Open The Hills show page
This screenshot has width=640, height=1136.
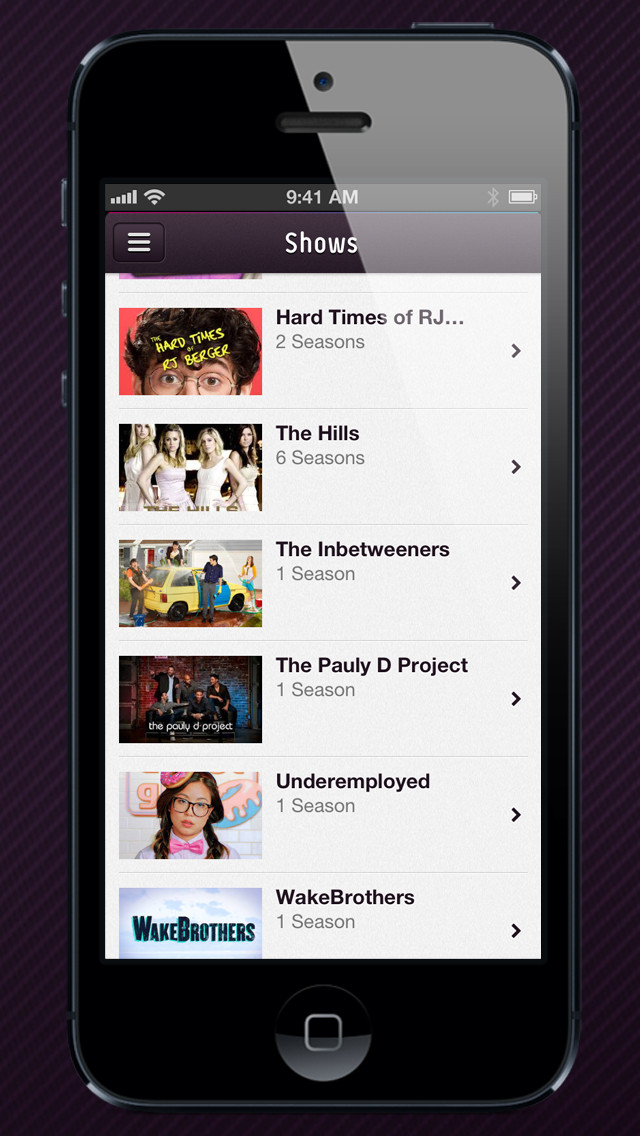pos(323,467)
